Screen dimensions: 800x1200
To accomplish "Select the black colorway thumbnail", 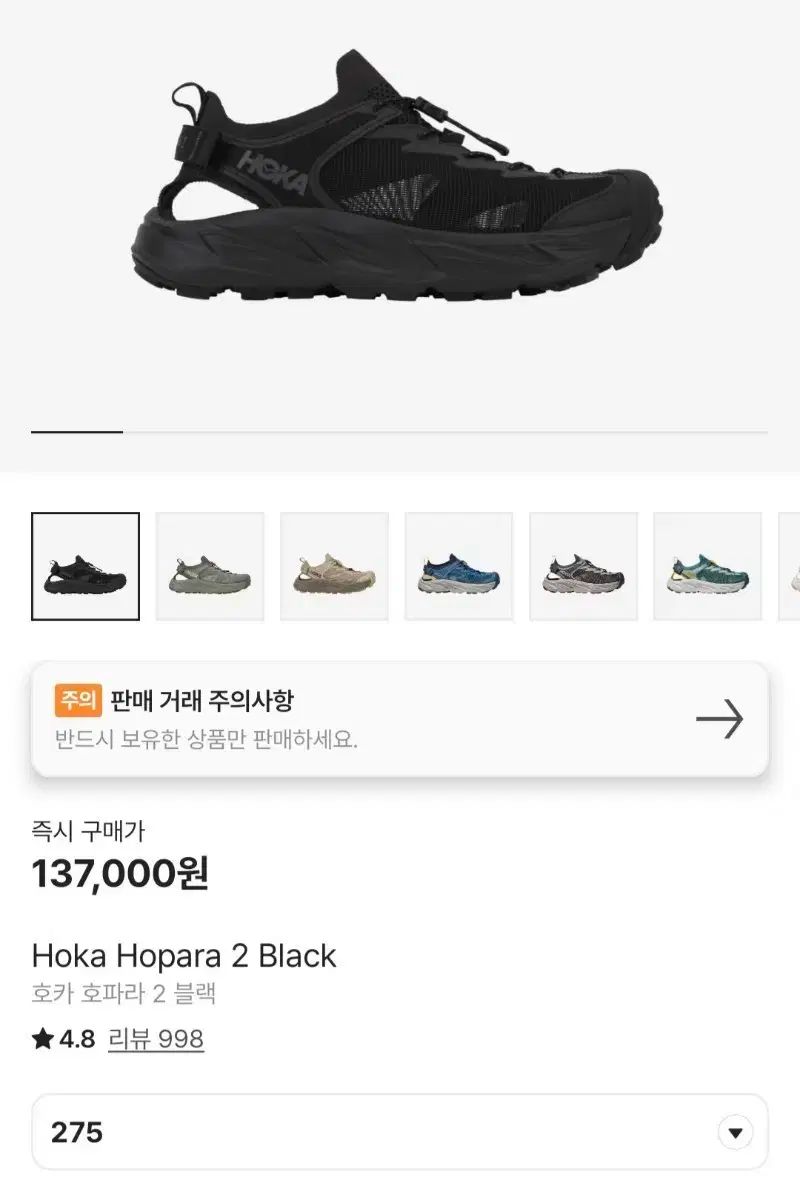I will pos(86,564).
